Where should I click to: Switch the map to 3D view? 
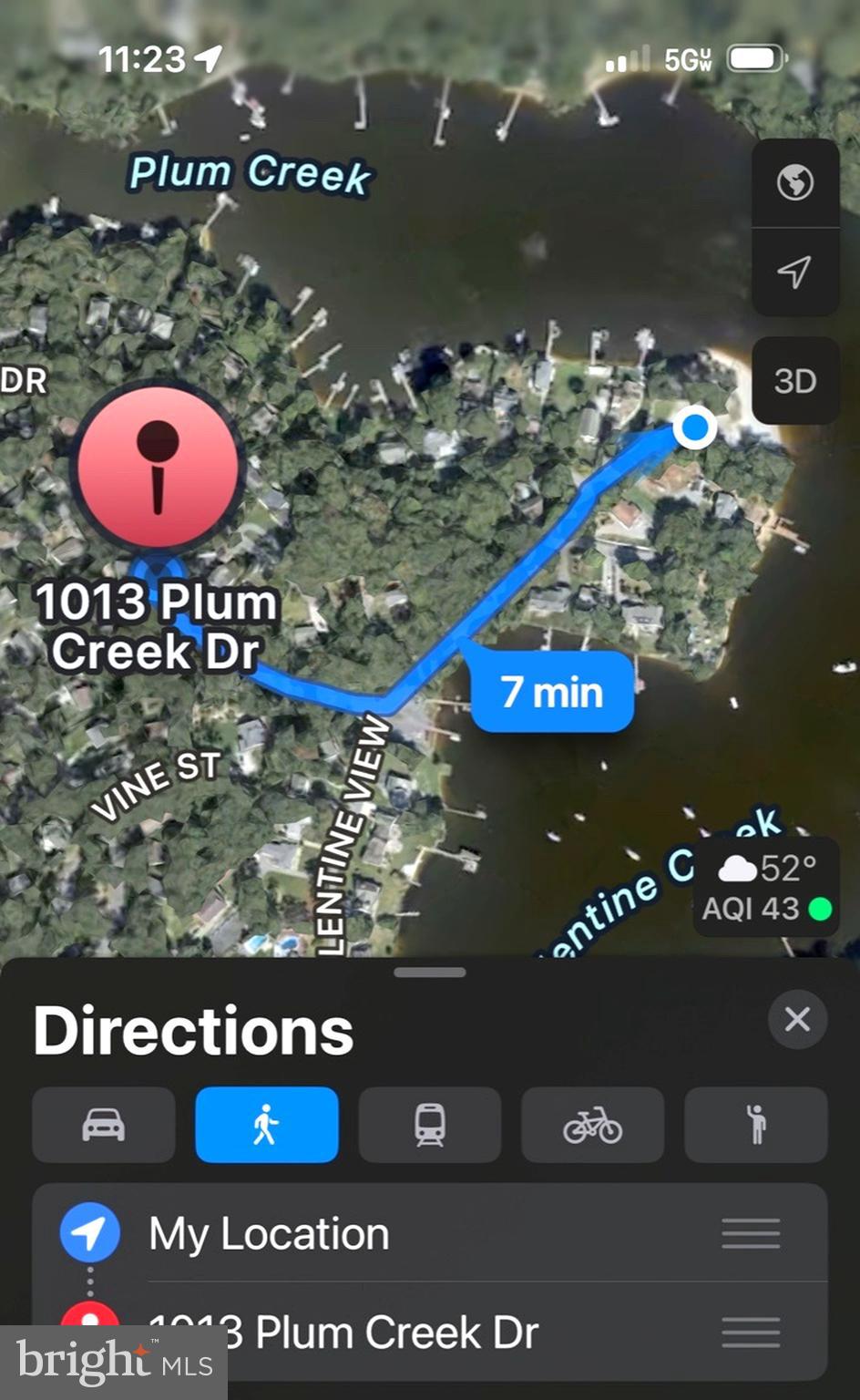point(794,380)
